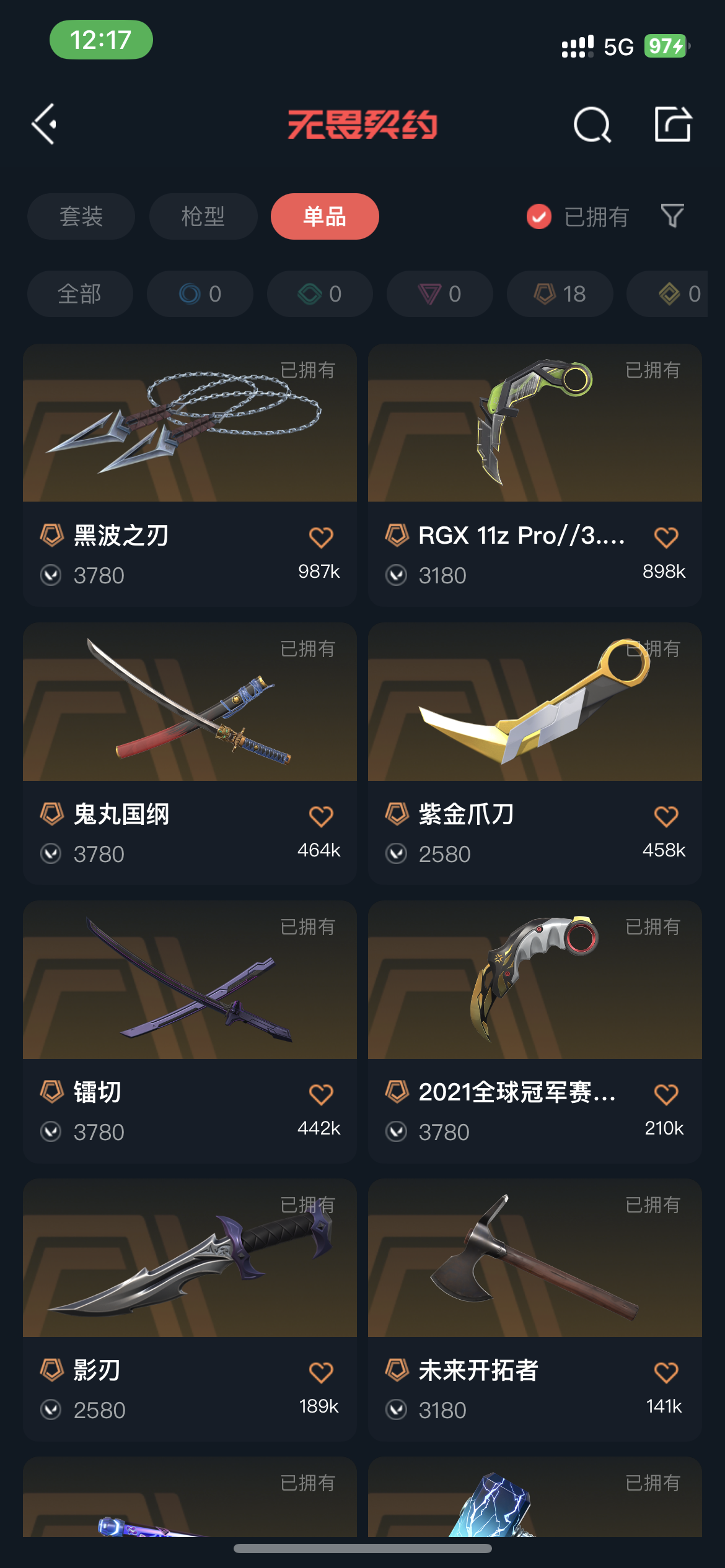The height and width of the screenshot is (1568, 725).
Task: Share this page with the share icon
Action: [x=673, y=124]
